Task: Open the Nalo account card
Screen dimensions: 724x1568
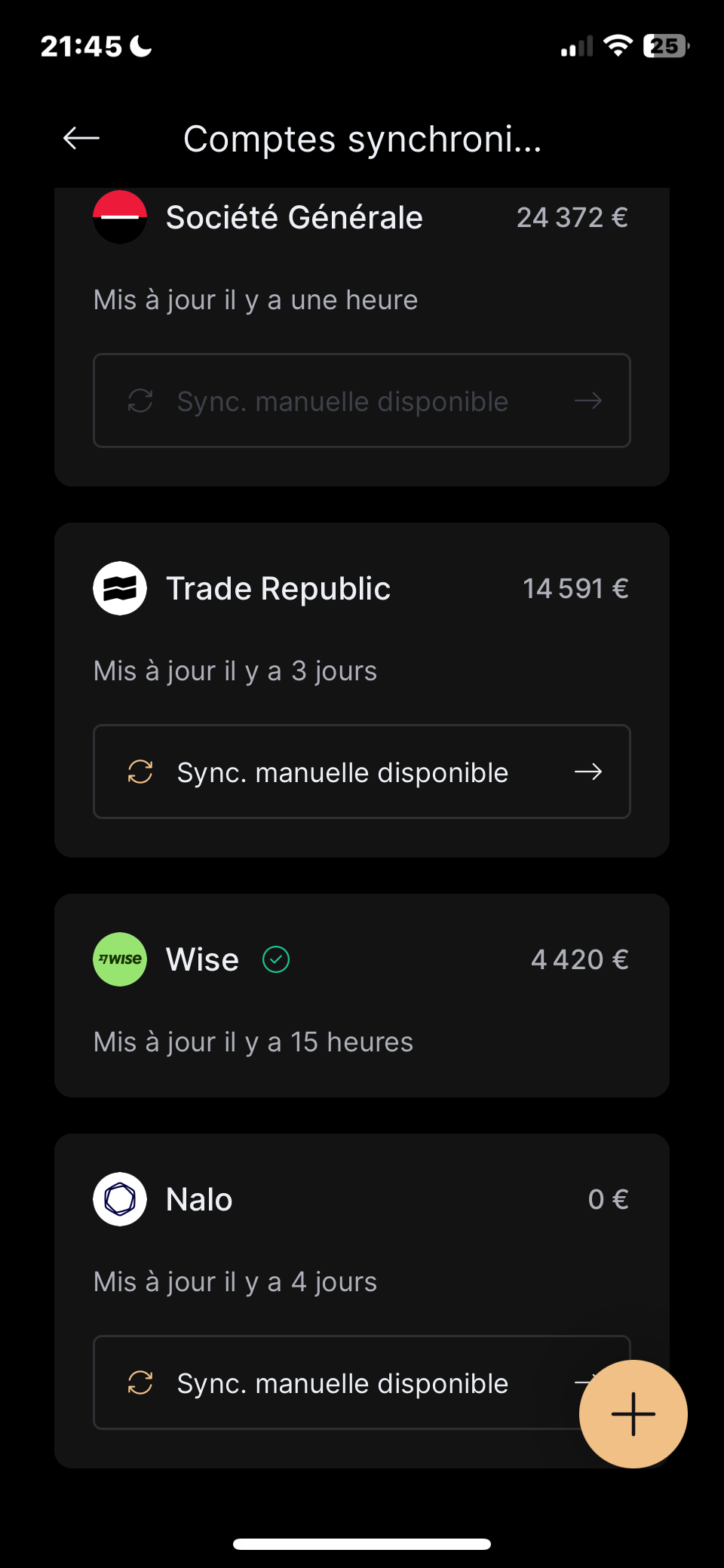Action: [x=361, y=1237]
